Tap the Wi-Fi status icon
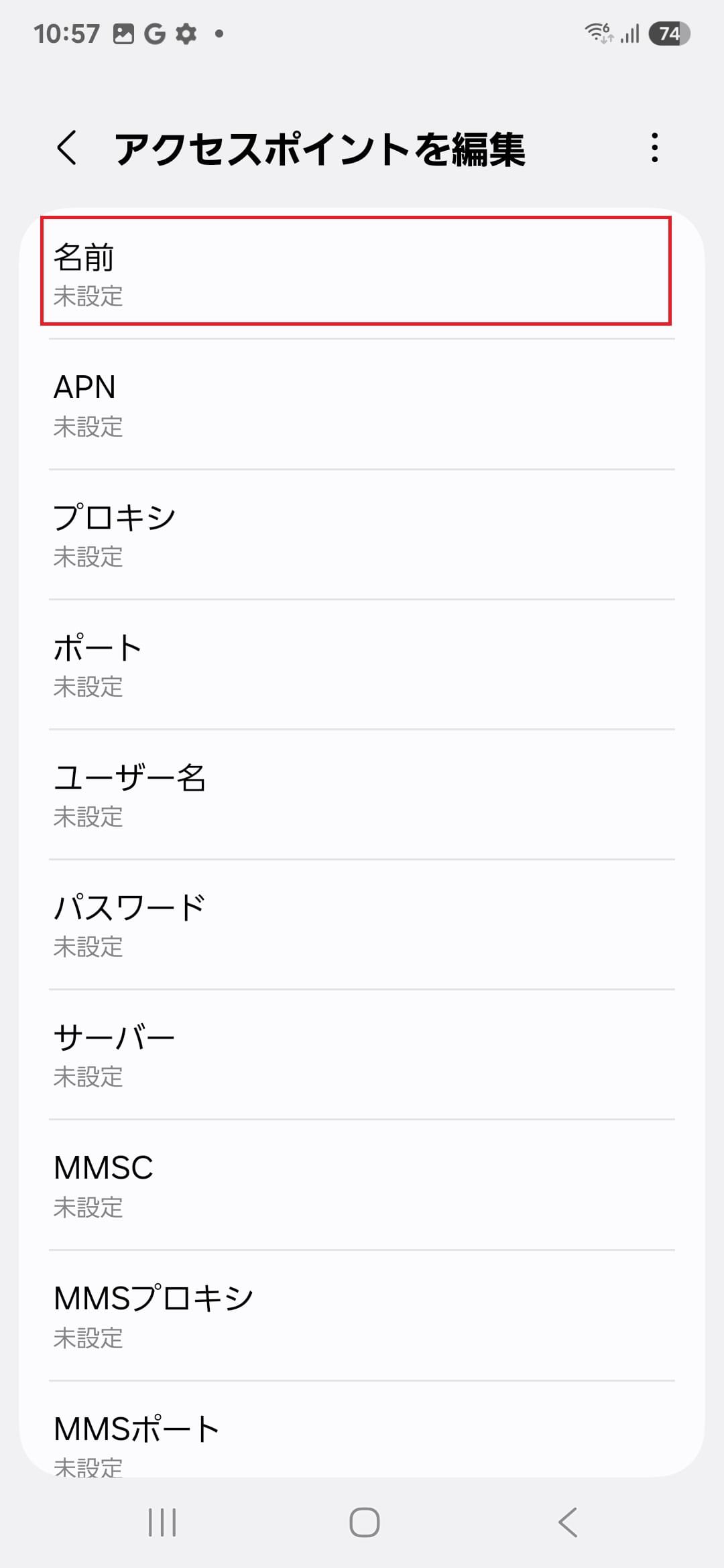 pos(598,32)
